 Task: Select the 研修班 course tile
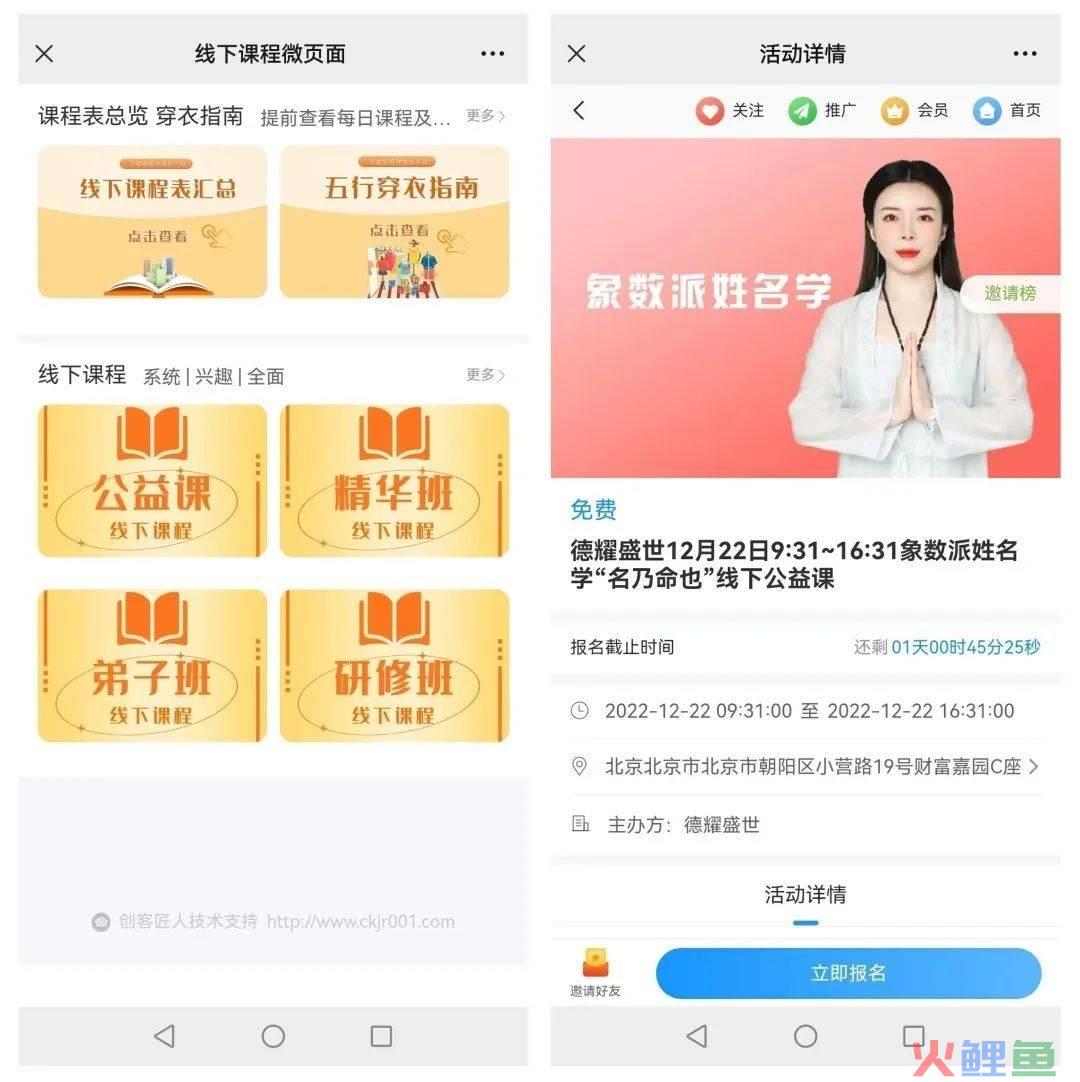coord(394,665)
